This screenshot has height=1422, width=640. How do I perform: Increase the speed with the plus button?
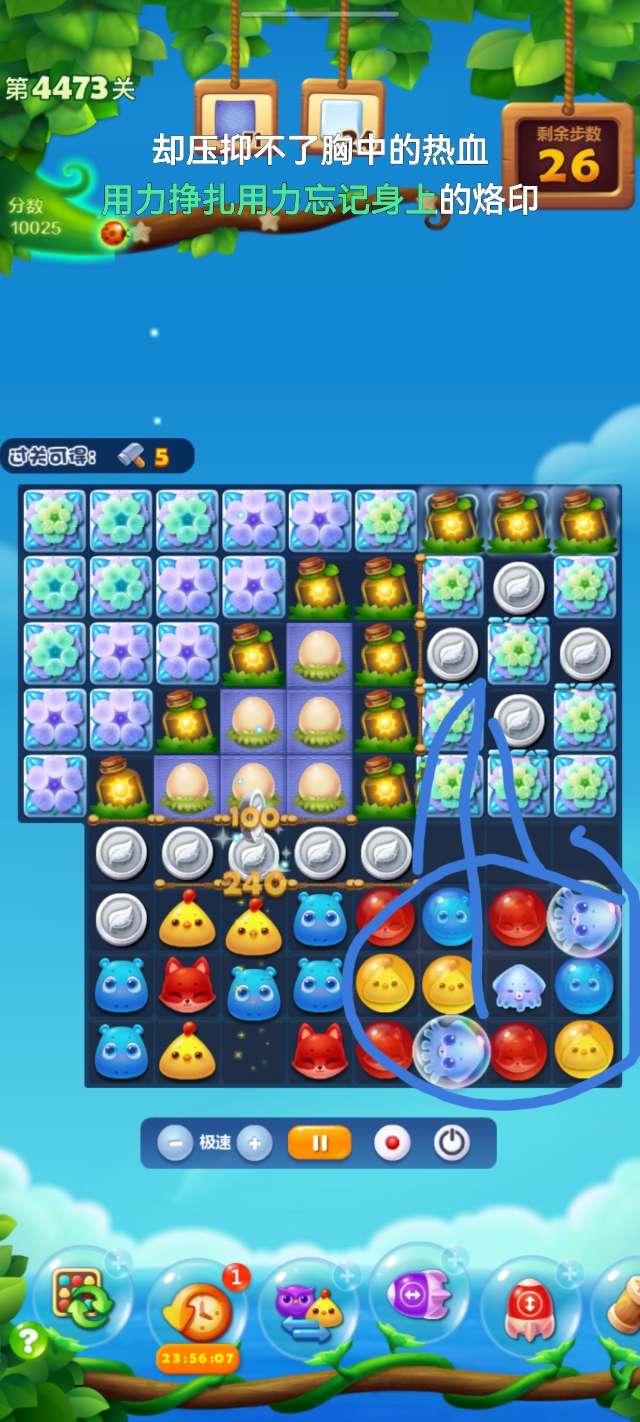(255, 1143)
